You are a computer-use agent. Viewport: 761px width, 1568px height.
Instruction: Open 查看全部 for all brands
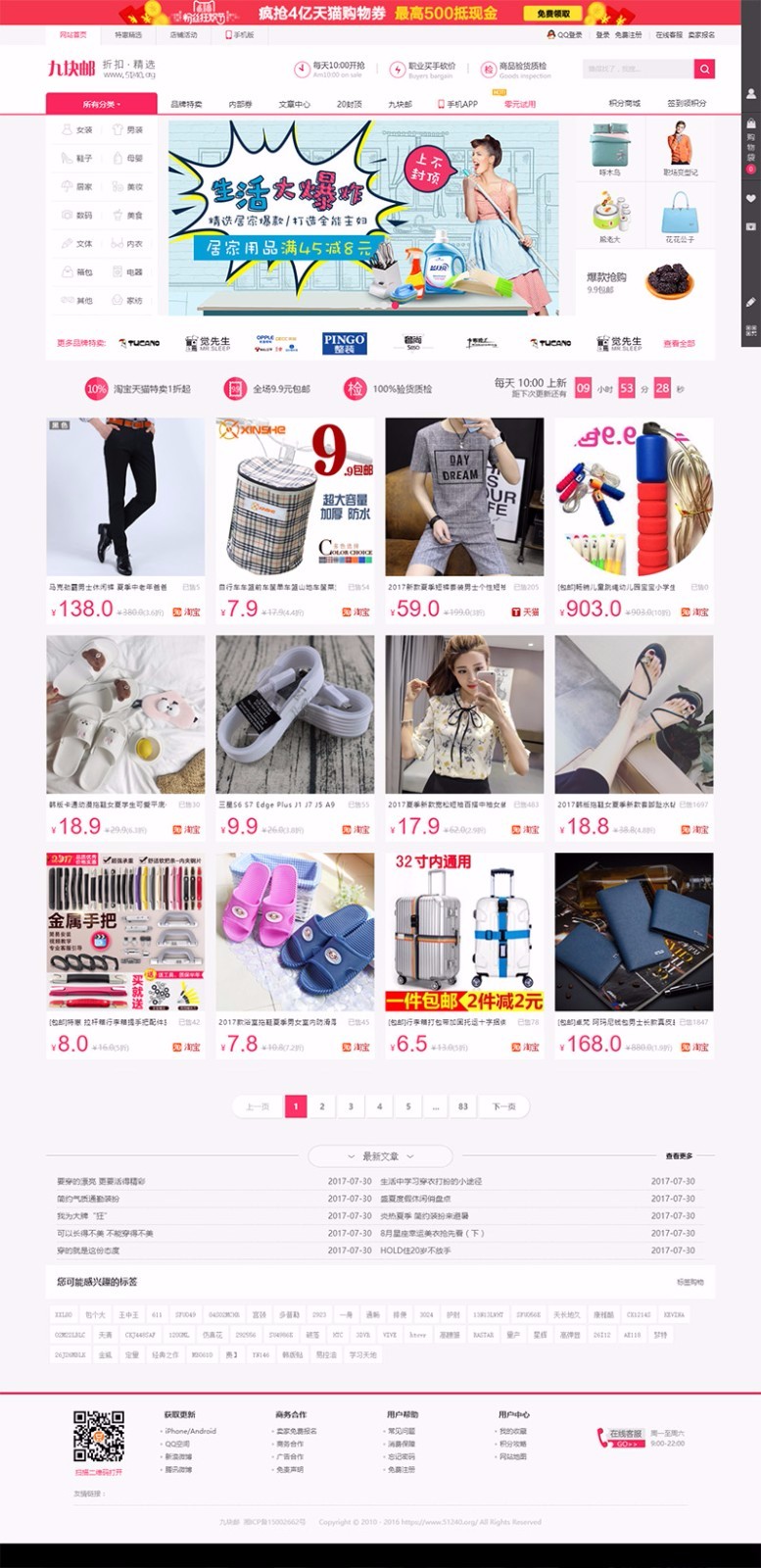point(679,344)
